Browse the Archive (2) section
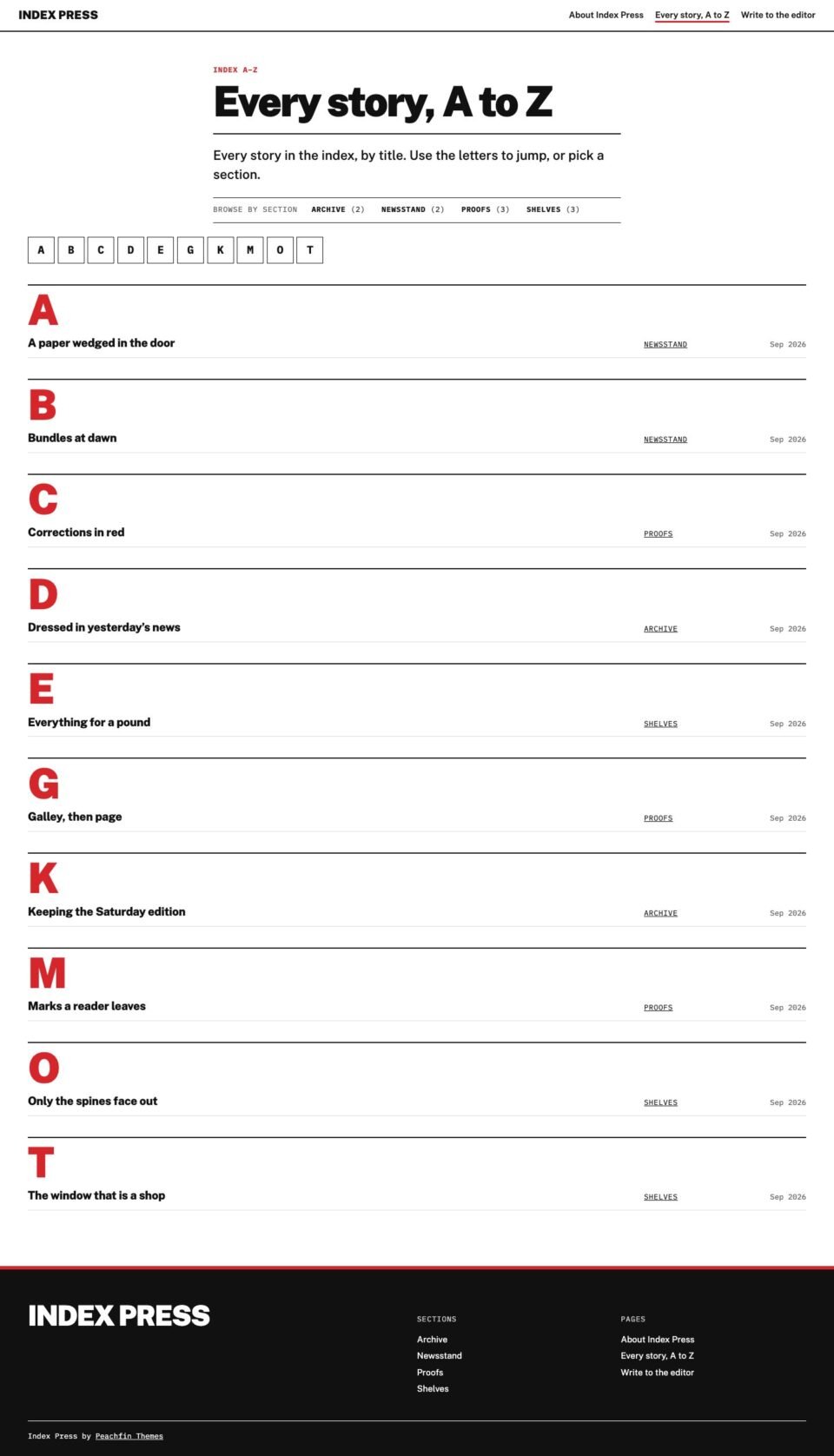Screen dimensions: 834x1456 coord(338,209)
